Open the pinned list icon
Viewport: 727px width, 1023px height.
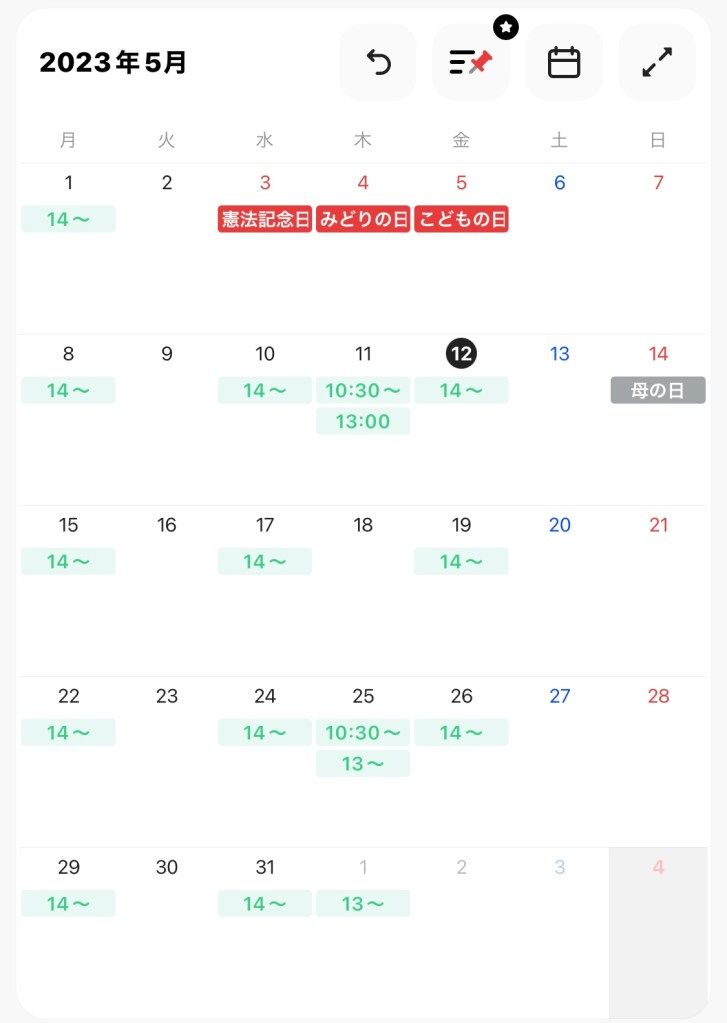[x=470, y=62]
